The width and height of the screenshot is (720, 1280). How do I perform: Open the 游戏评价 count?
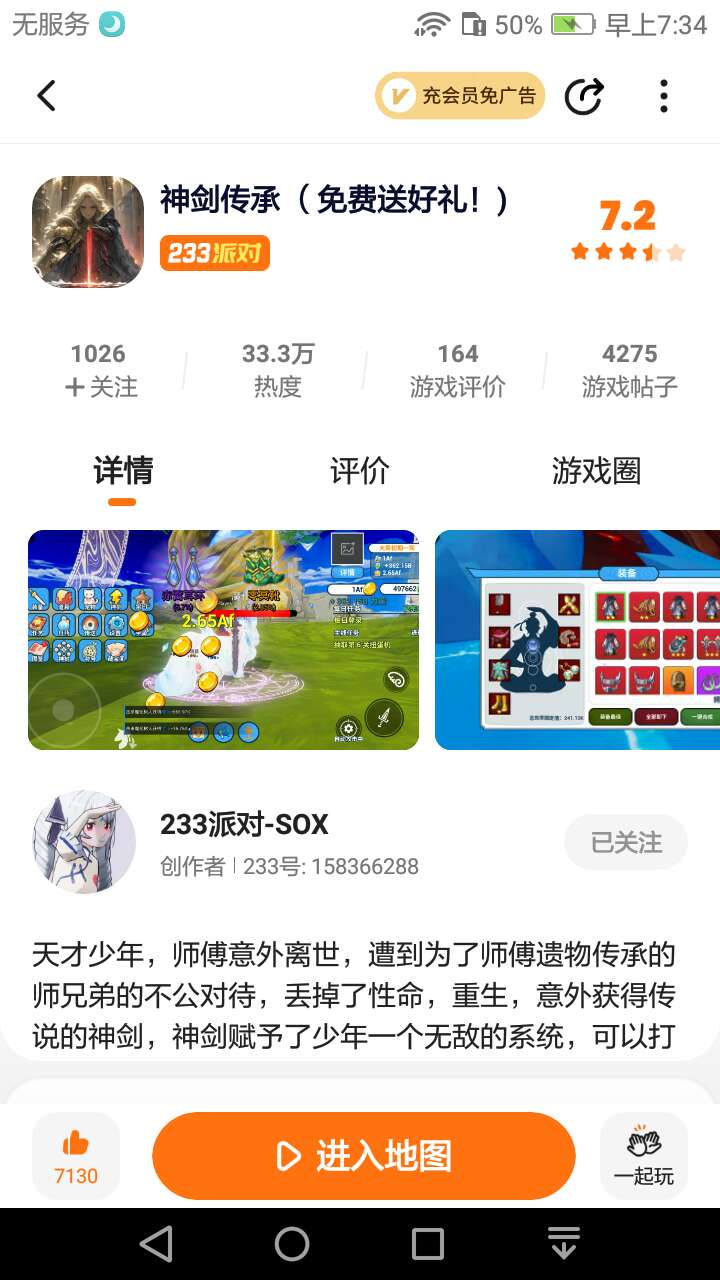click(x=457, y=370)
